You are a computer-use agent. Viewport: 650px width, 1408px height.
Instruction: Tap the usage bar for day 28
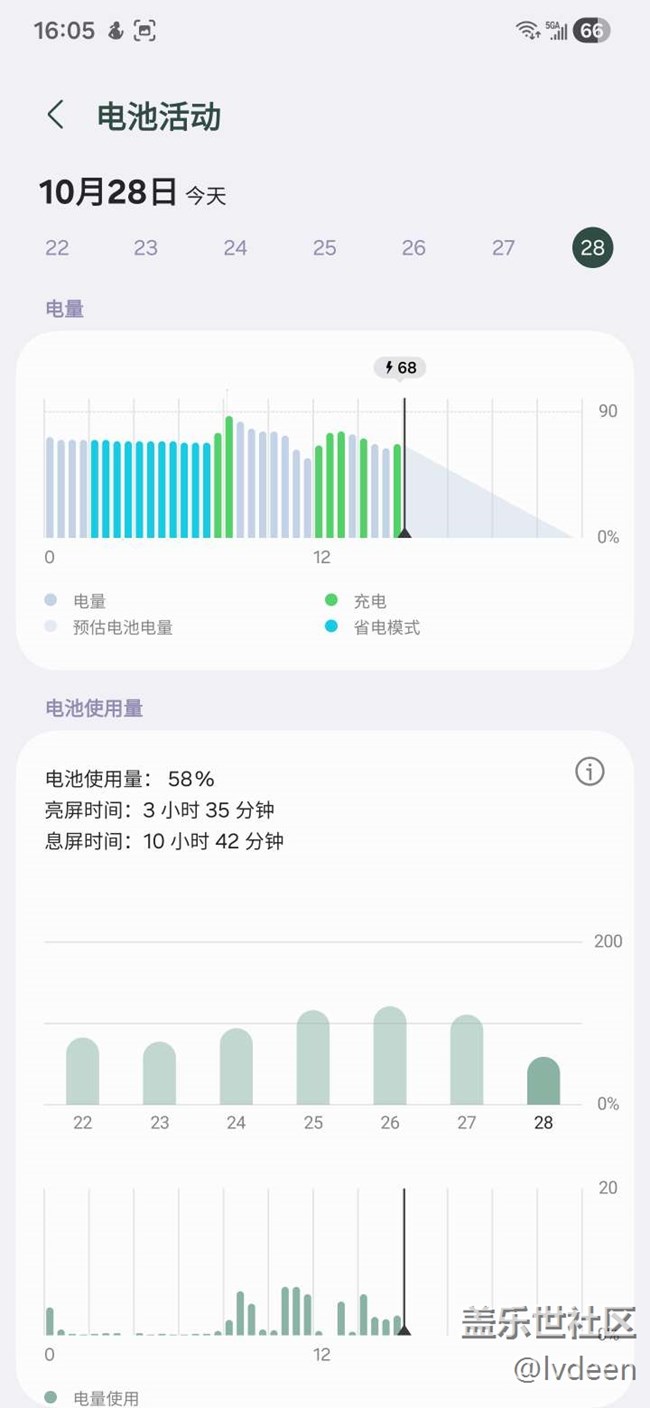coord(544,1082)
